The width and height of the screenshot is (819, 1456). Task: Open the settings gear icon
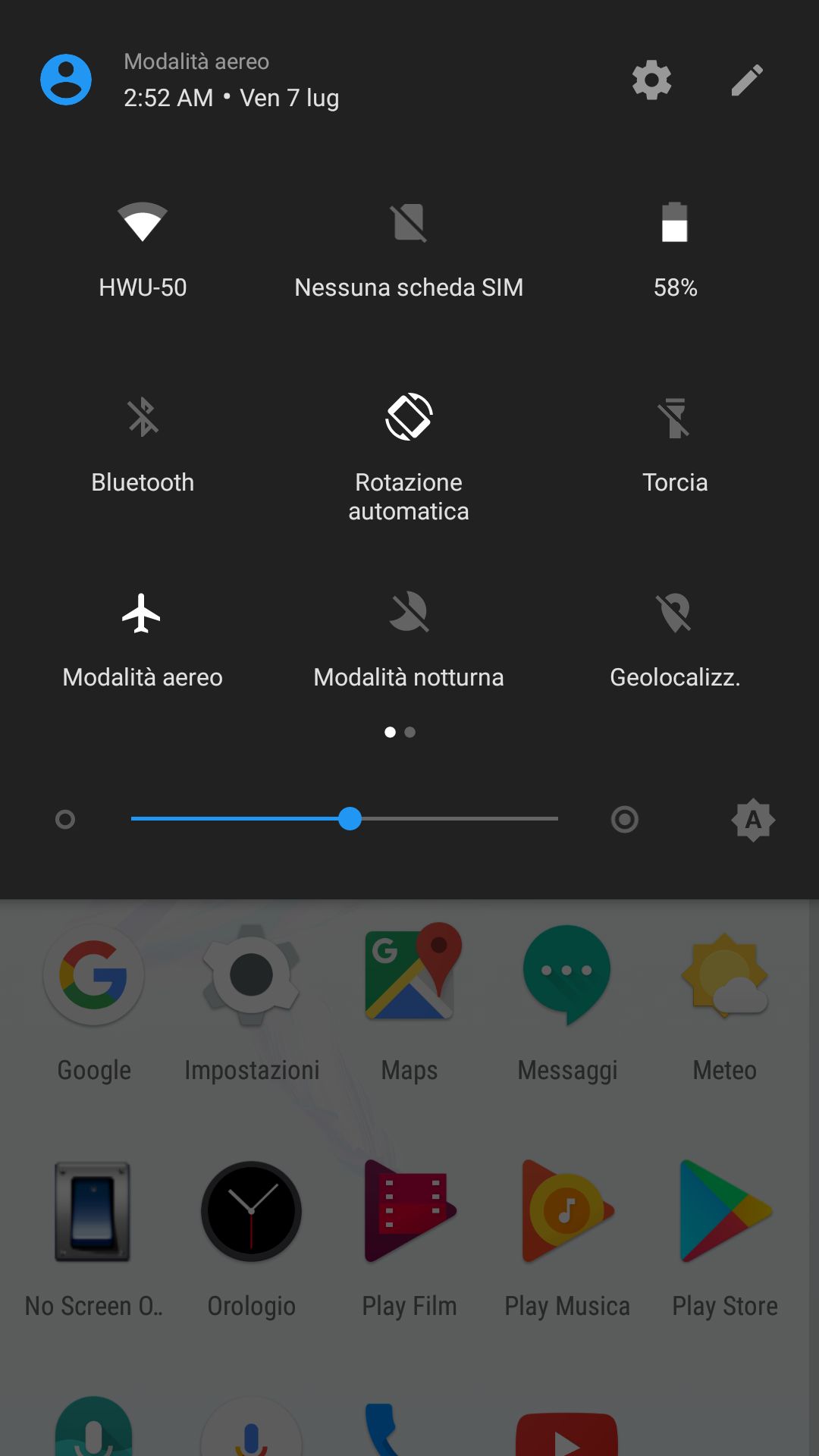coord(651,80)
